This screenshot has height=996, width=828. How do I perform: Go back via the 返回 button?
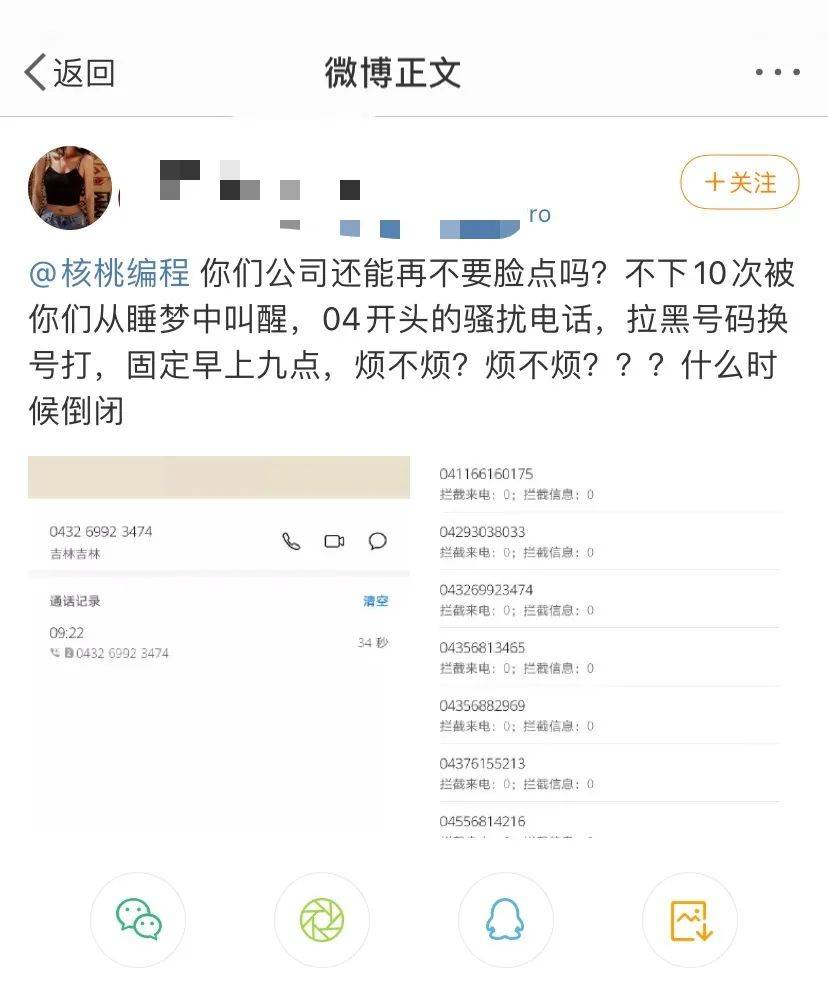pyautogui.click(x=70, y=73)
